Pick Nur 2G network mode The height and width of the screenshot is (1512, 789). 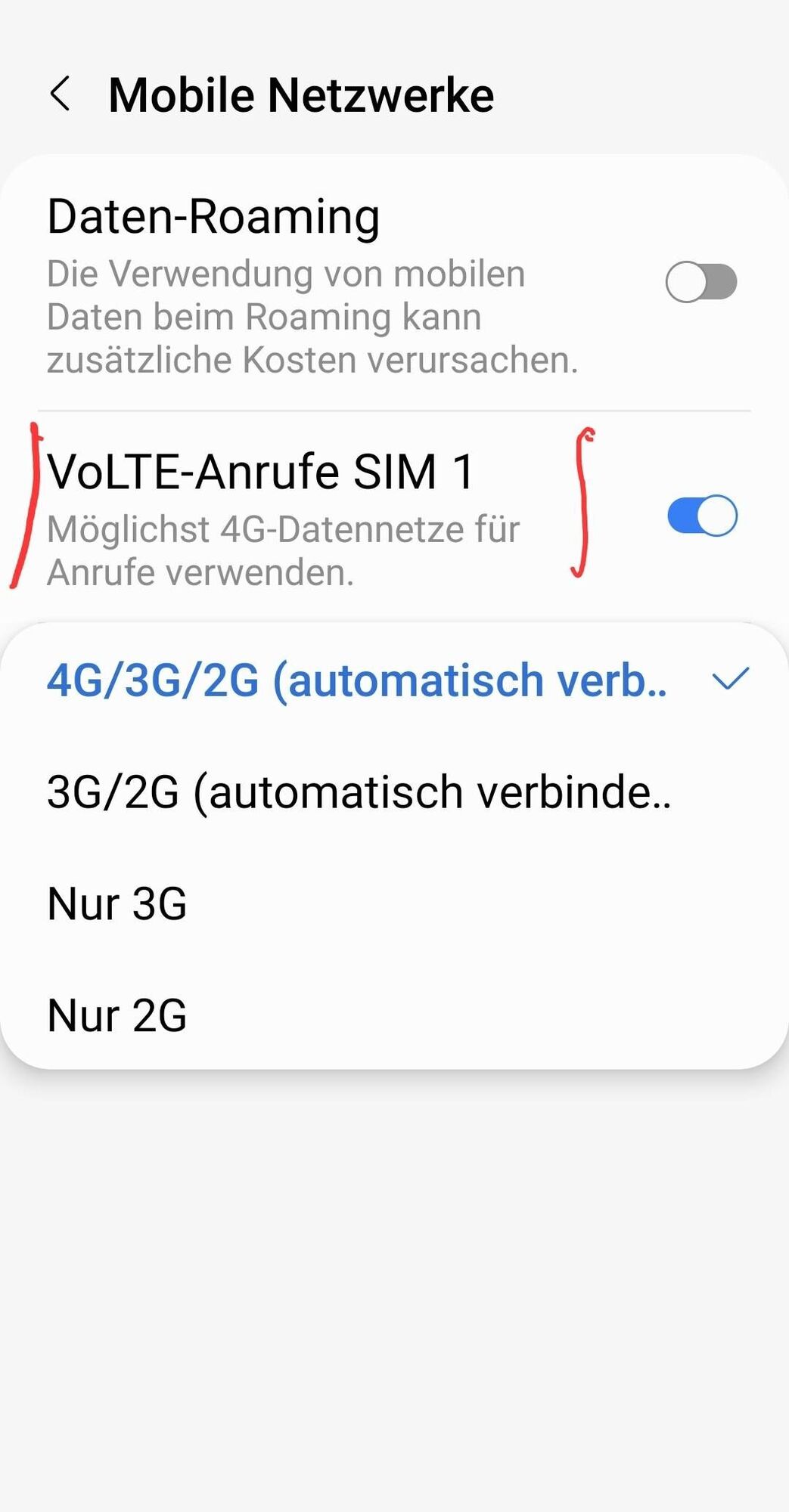tap(117, 1015)
